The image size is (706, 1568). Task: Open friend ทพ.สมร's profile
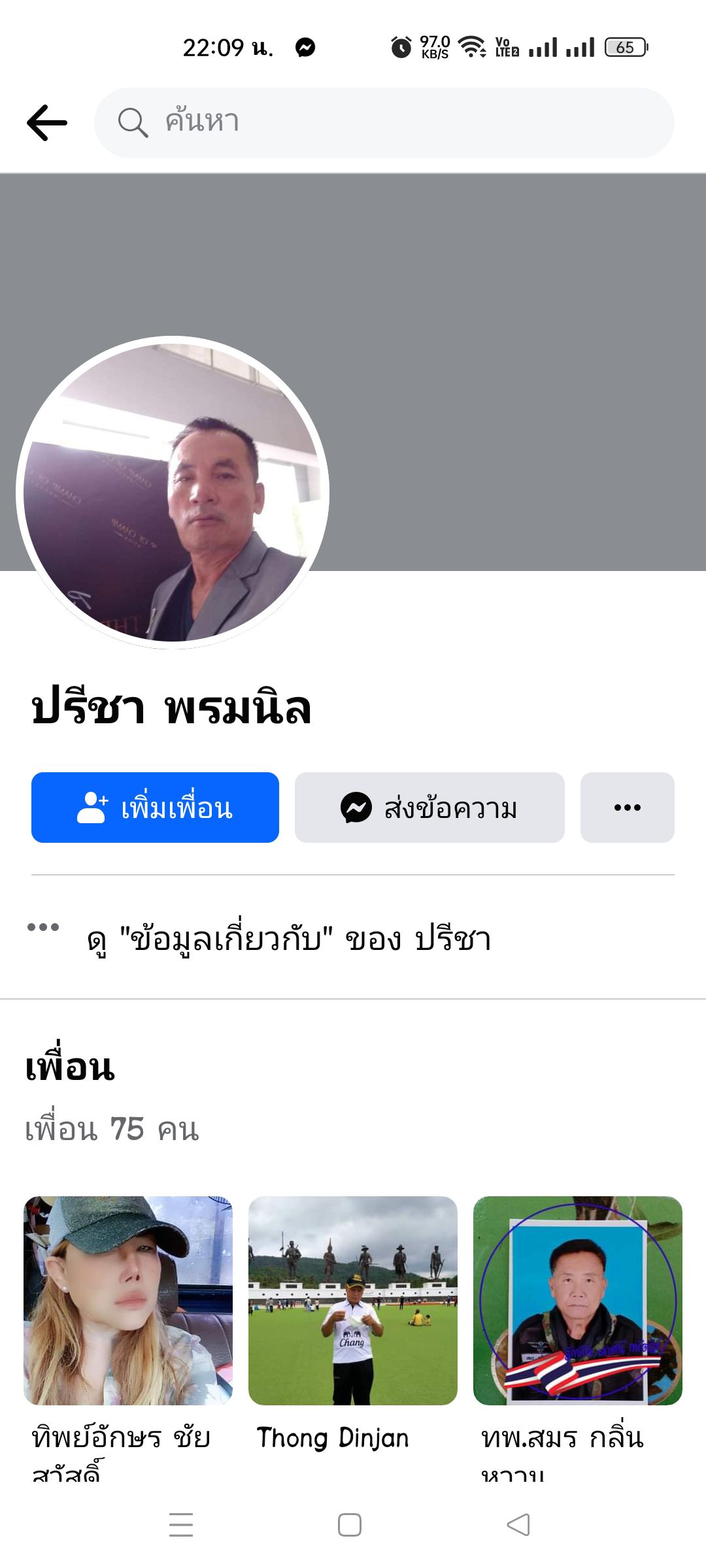tap(578, 1300)
